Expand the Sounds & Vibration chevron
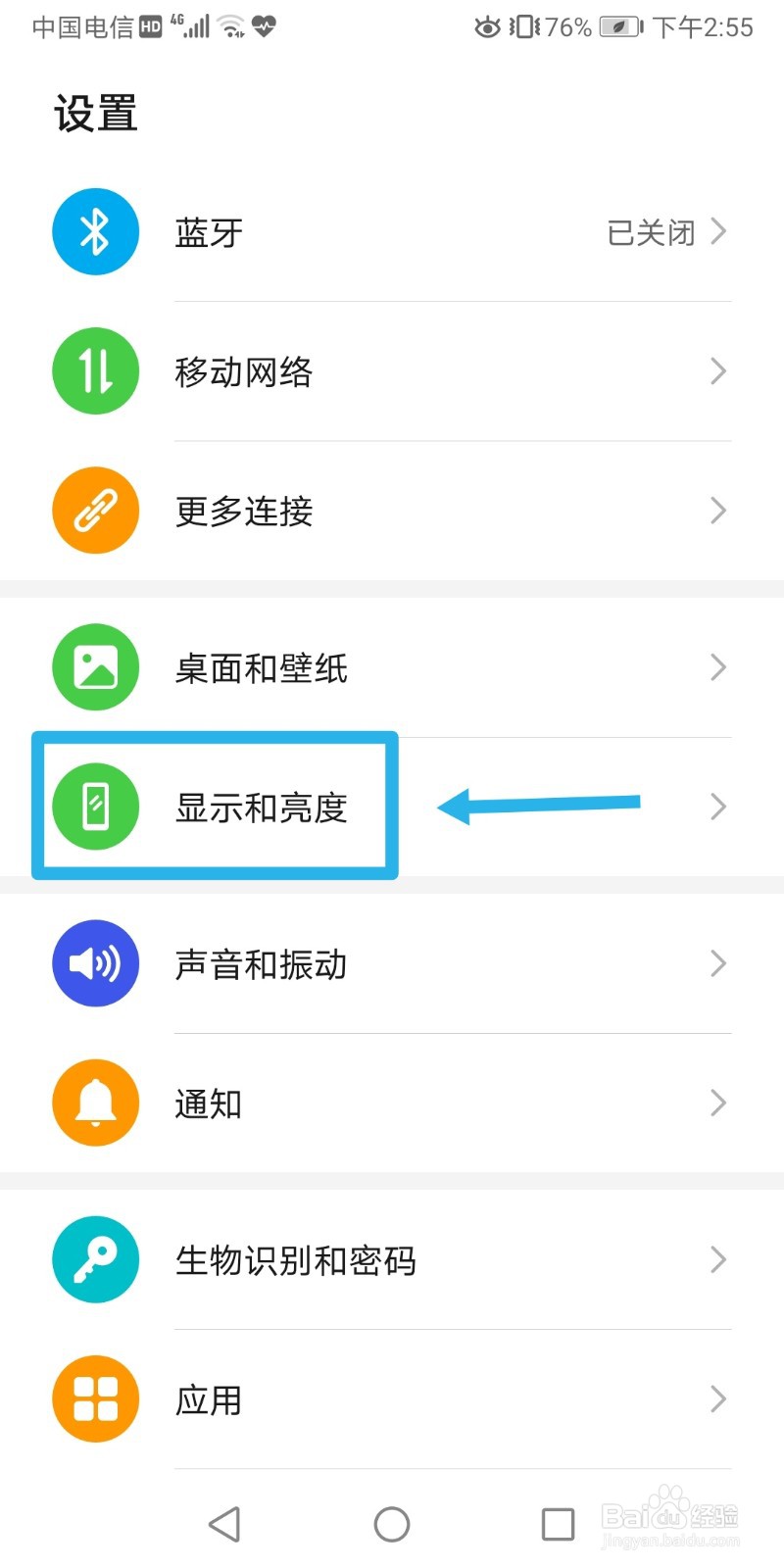Screen dimensions: 784x1568 [x=718, y=963]
